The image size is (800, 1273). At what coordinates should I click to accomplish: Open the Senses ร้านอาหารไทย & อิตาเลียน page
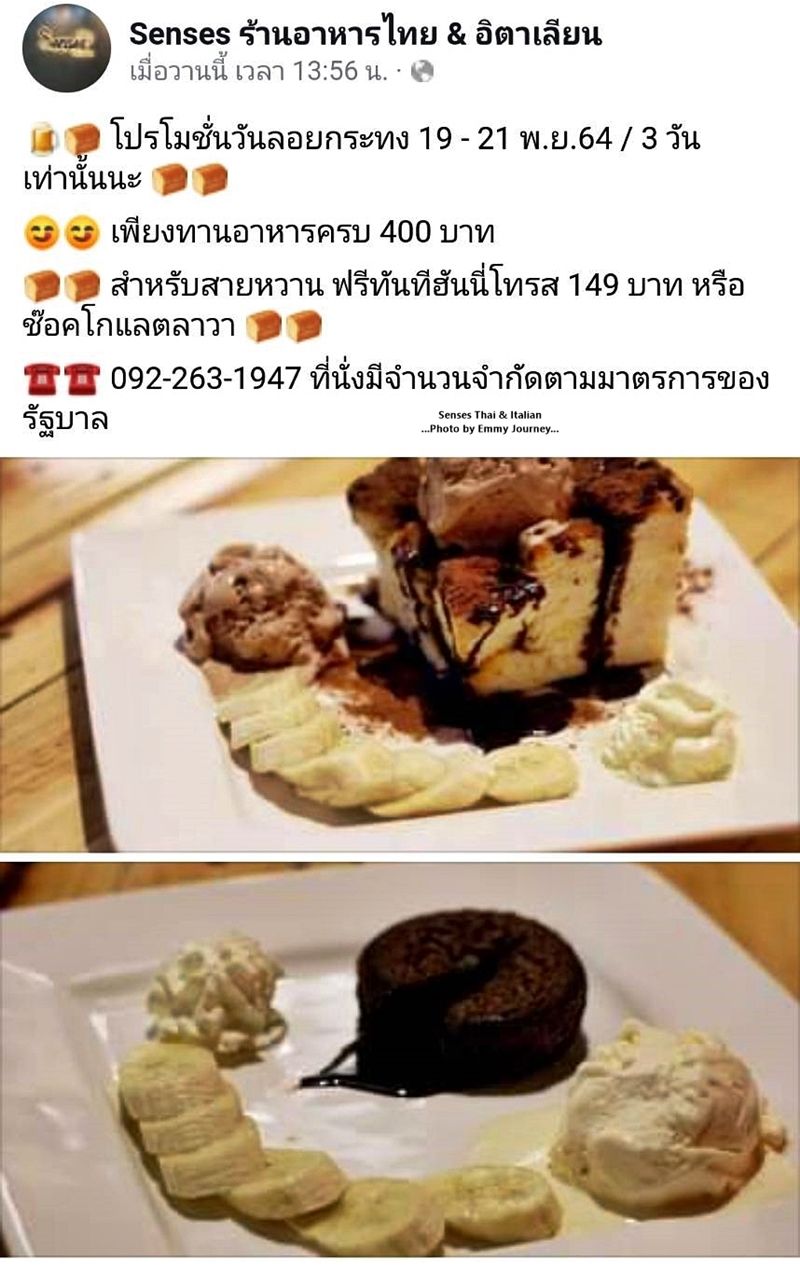coord(365,36)
